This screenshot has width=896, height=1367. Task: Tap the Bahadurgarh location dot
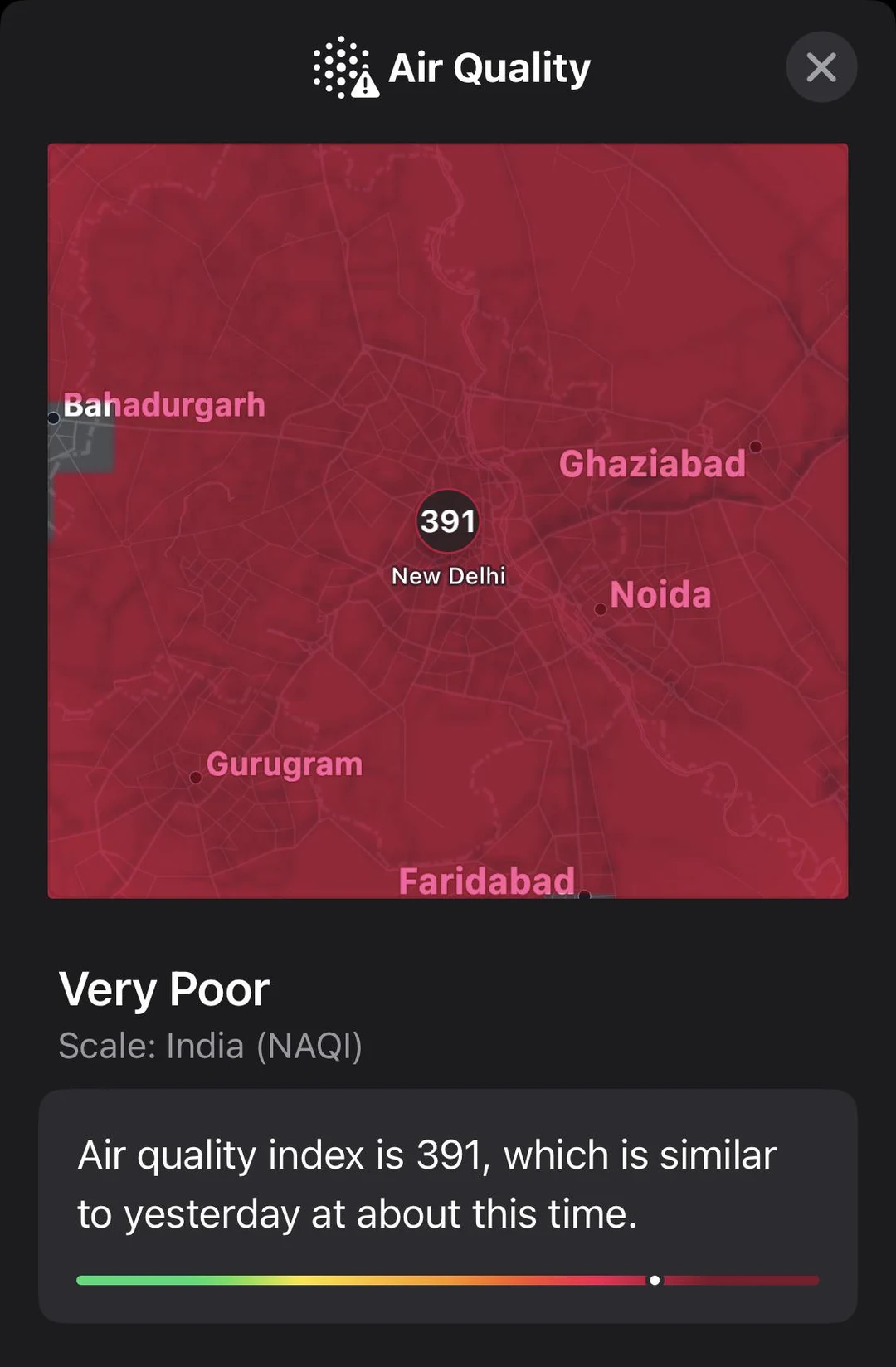55,417
